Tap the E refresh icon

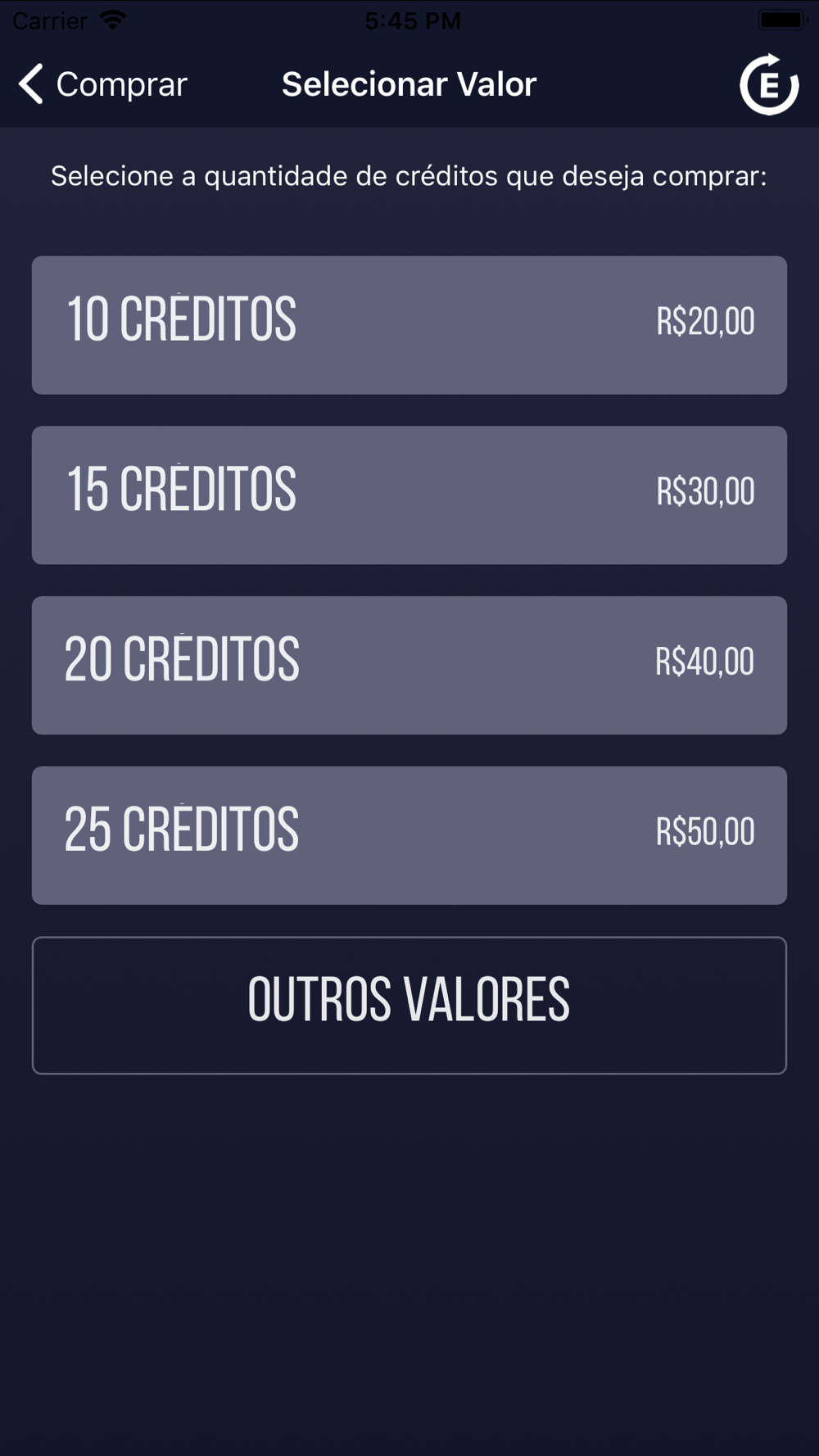769,84
